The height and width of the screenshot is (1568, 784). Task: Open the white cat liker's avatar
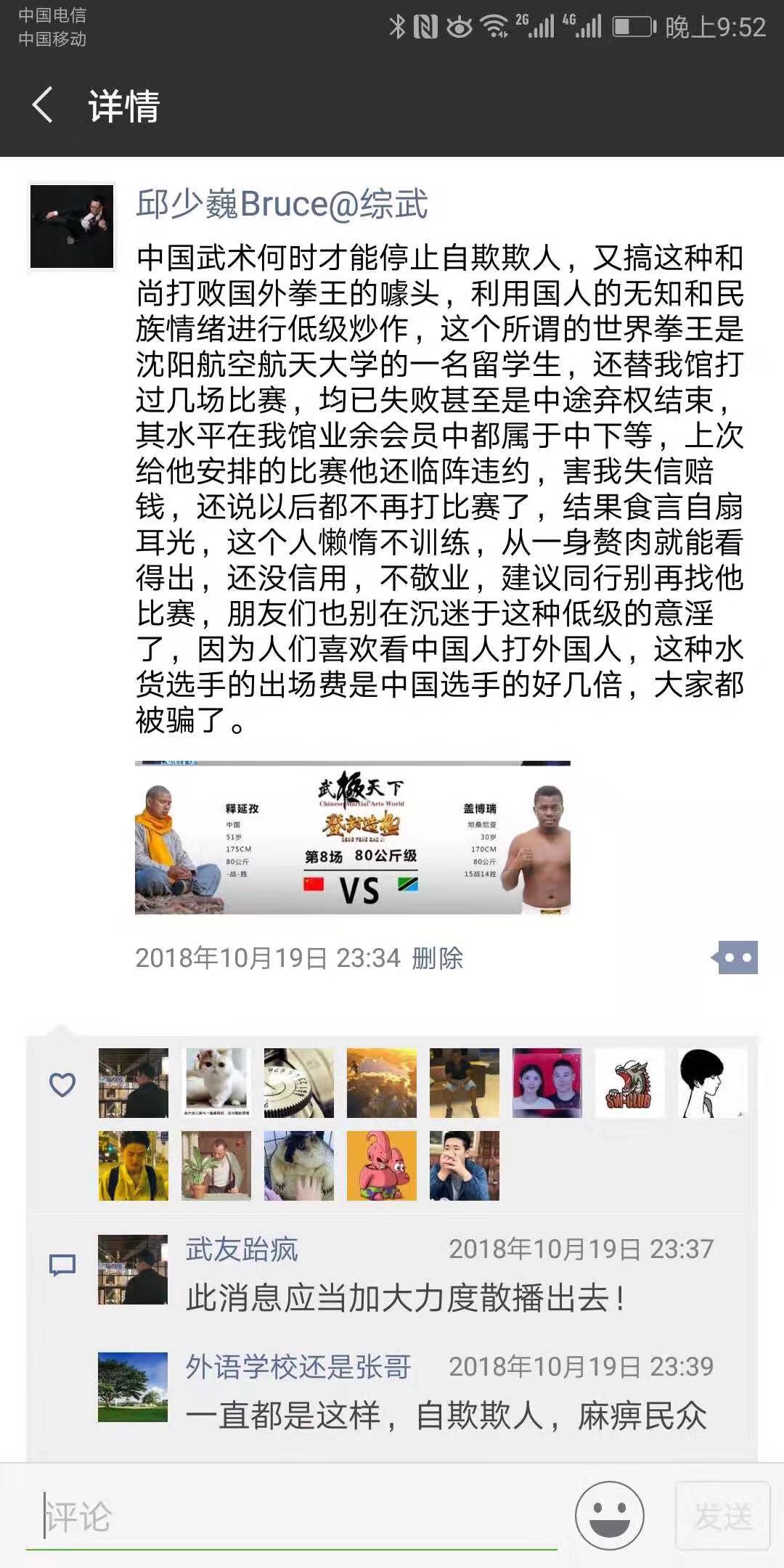pos(216,1082)
